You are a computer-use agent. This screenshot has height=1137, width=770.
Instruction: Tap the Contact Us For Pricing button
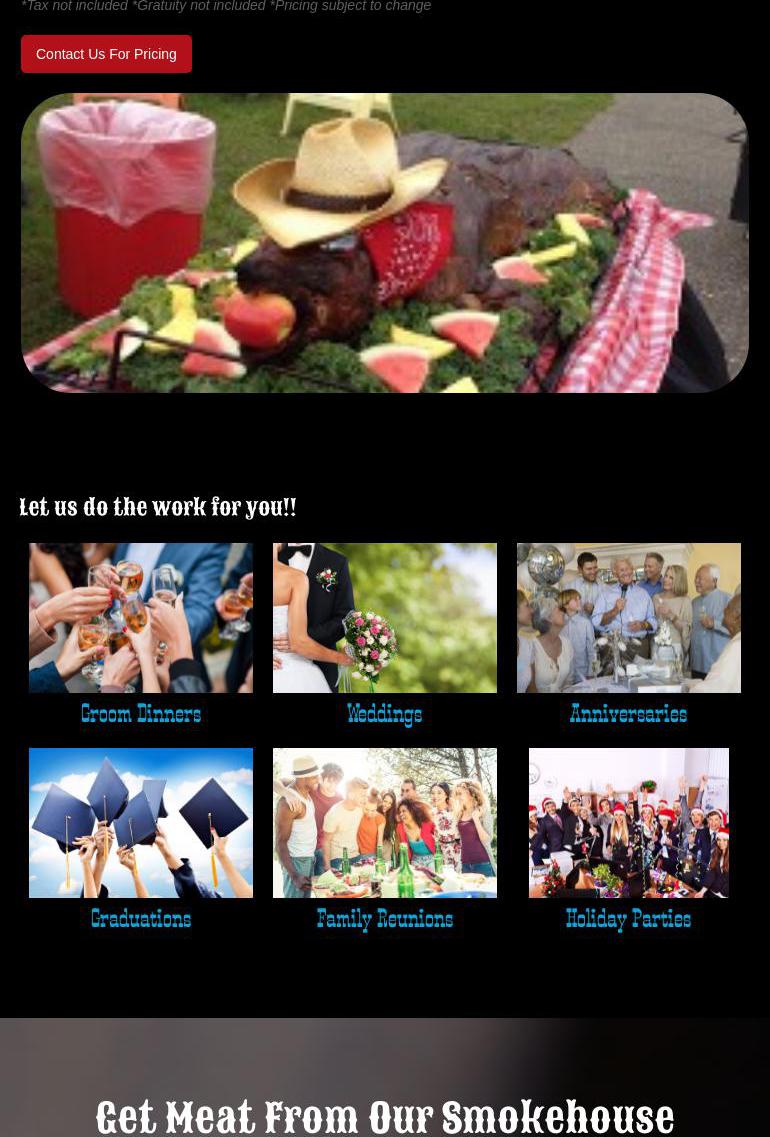tap(106, 54)
